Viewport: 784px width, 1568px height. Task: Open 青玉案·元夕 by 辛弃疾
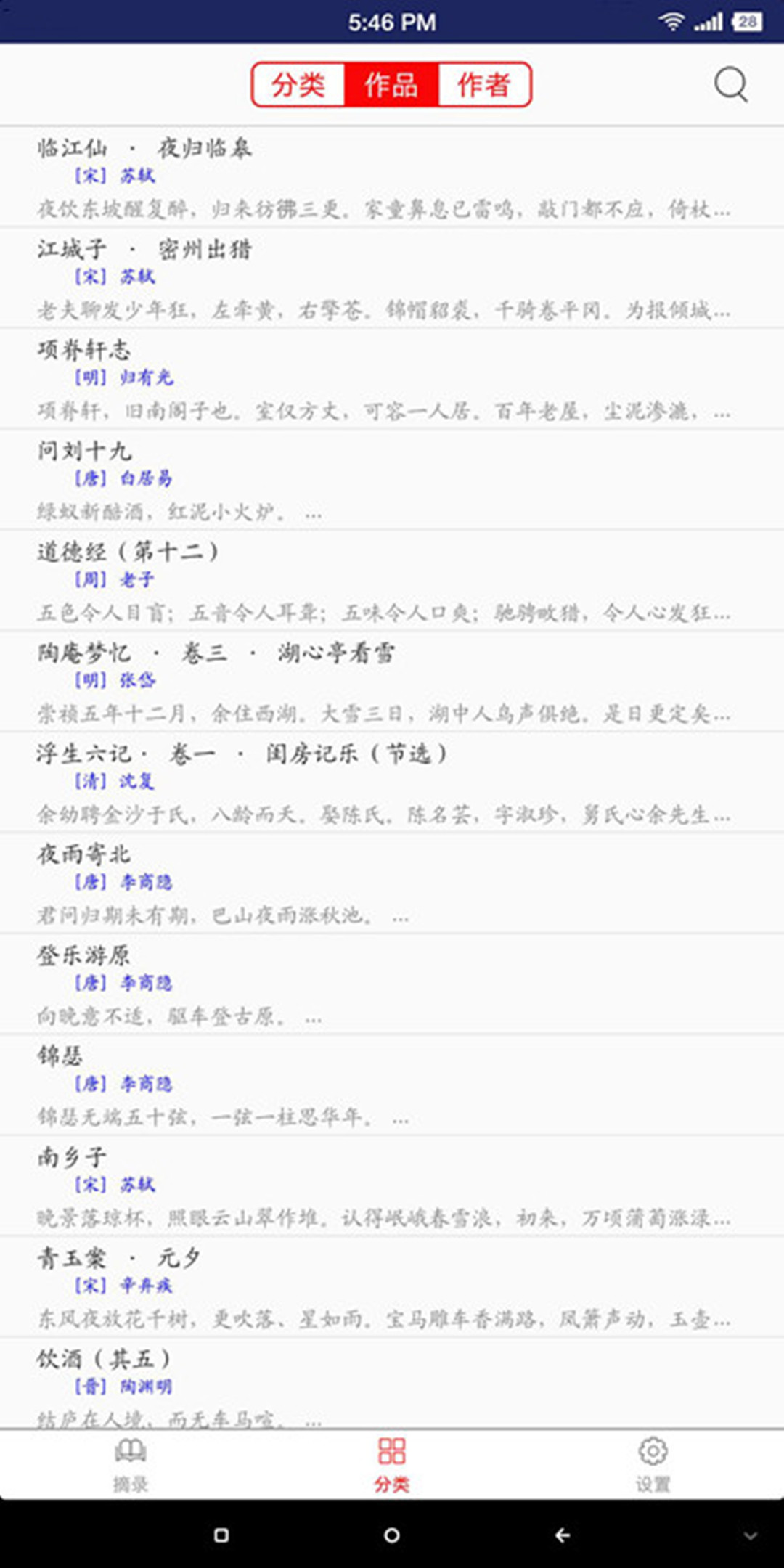tap(392, 1287)
